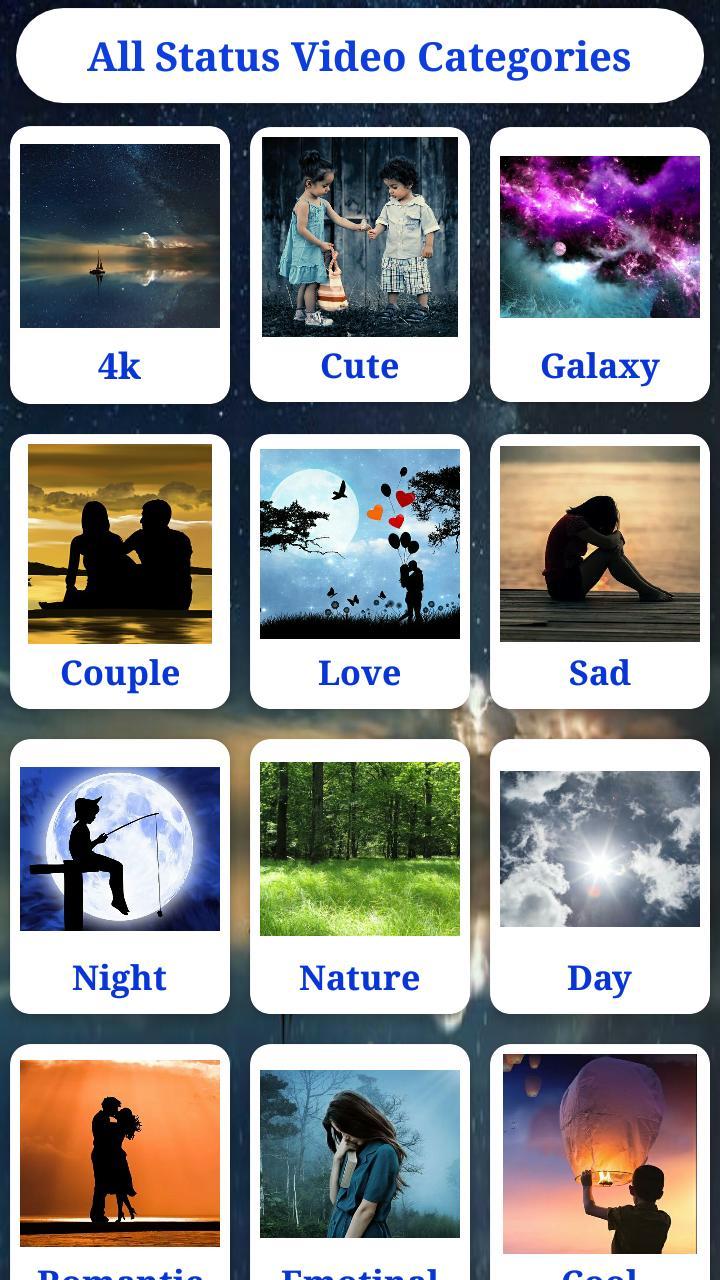This screenshot has height=1280, width=720.
Task: Open the Cool status videos
Action: (600, 1160)
